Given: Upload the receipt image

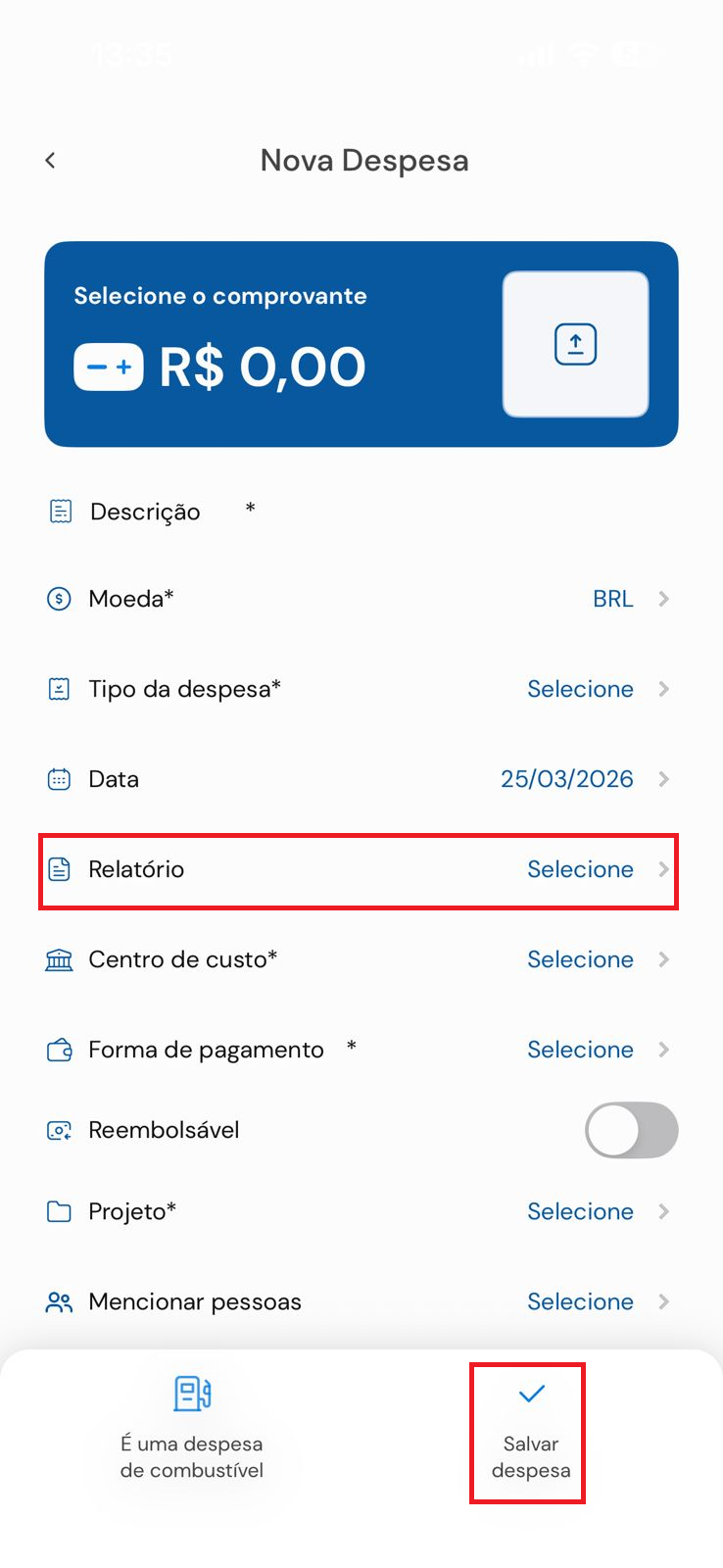Looking at the screenshot, I should click(x=575, y=344).
